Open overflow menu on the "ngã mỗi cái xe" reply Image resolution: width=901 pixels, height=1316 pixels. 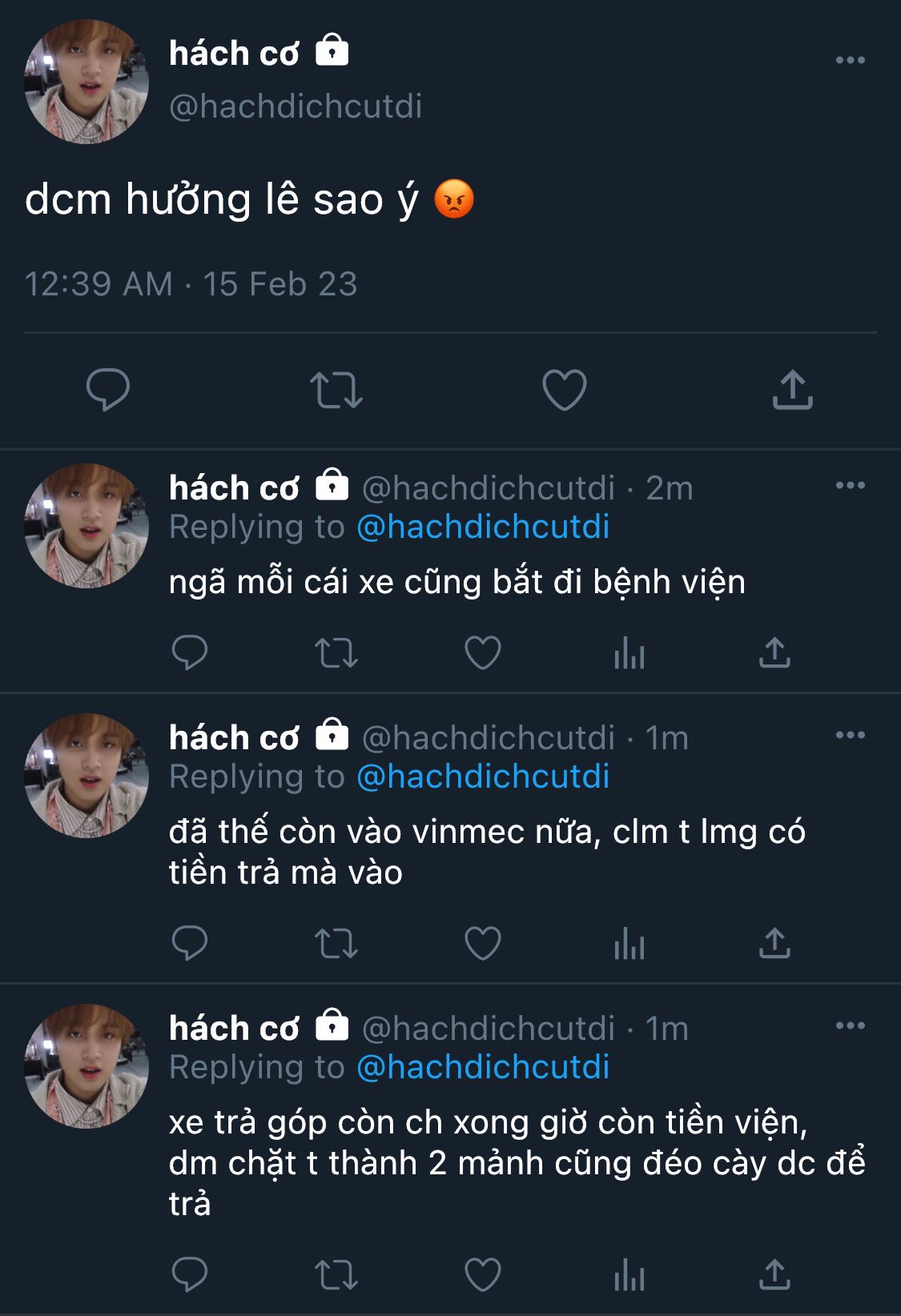click(850, 485)
